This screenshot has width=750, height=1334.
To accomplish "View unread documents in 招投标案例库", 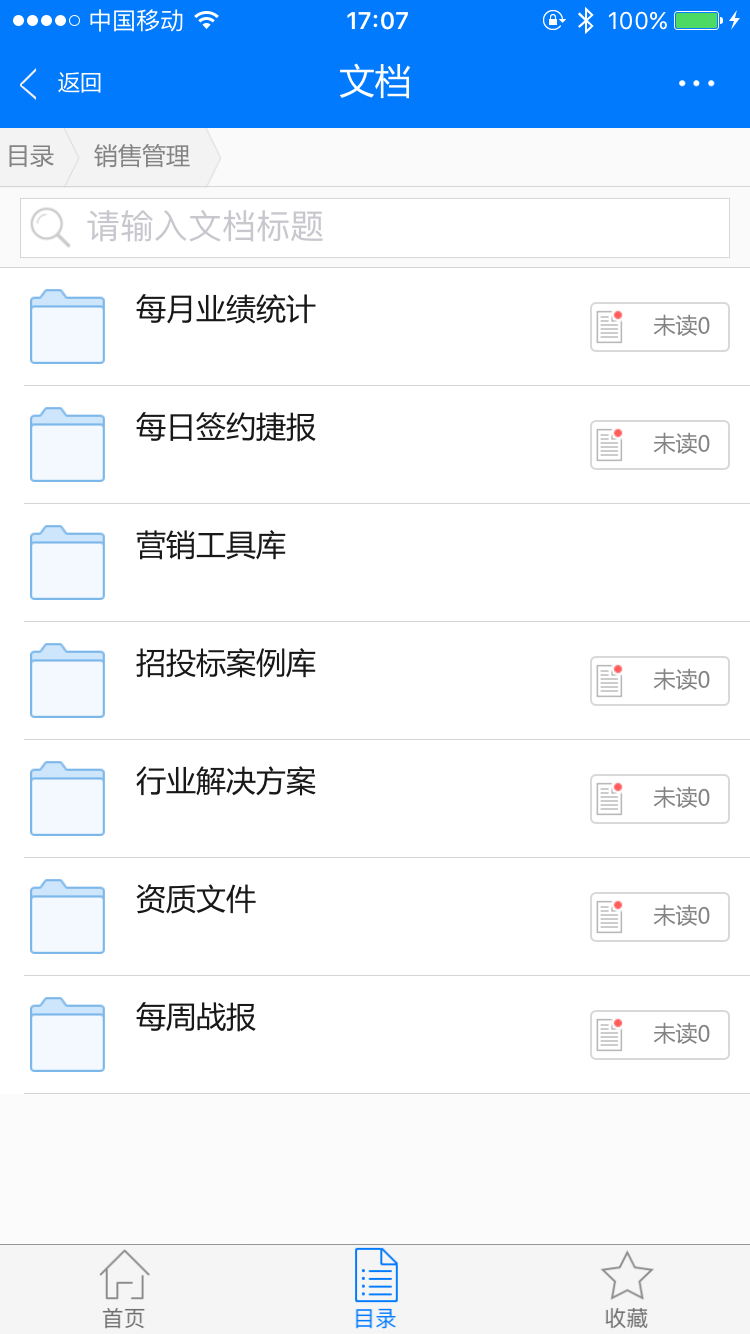I will click(660, 681).
